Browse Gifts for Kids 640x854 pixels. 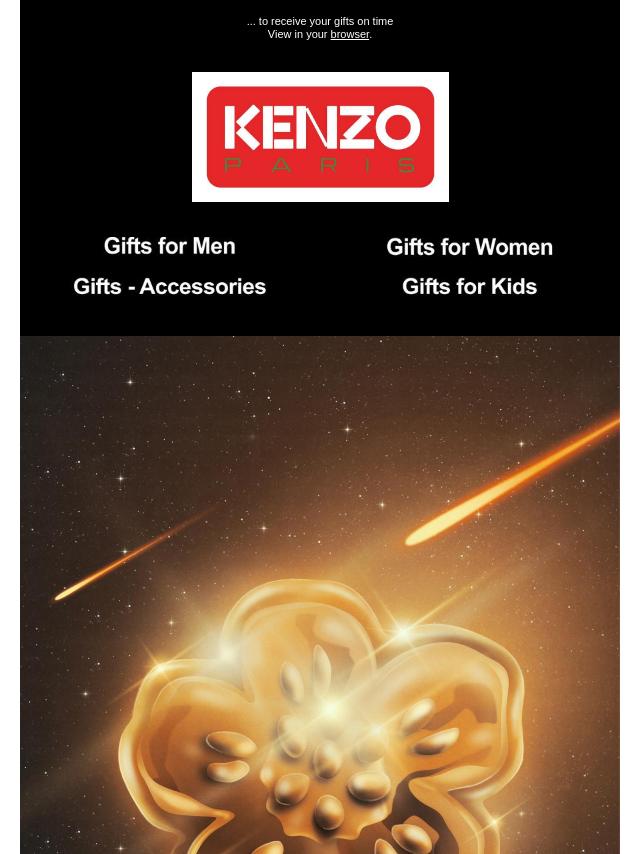tap(469, 287)
